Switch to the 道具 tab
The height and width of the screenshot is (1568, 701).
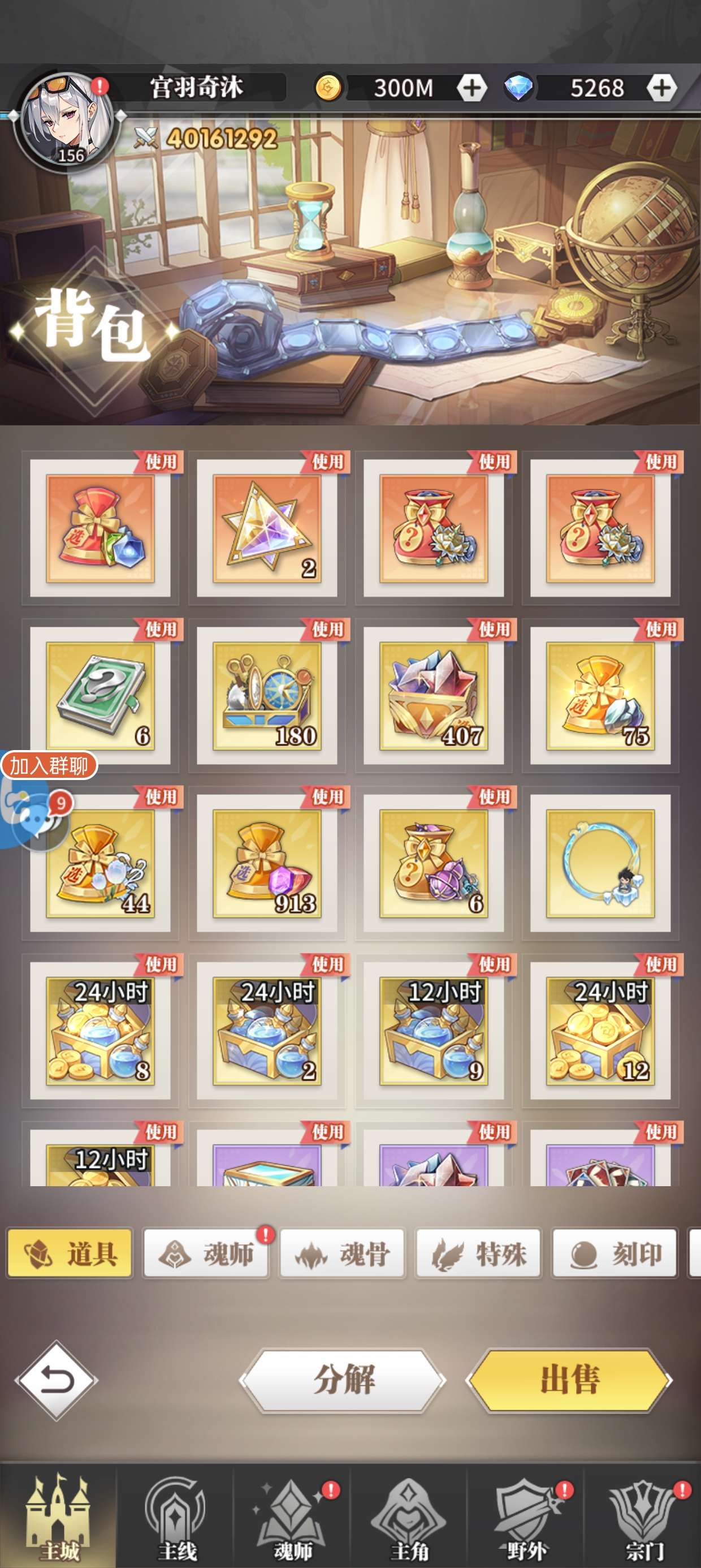[70, 1253]
